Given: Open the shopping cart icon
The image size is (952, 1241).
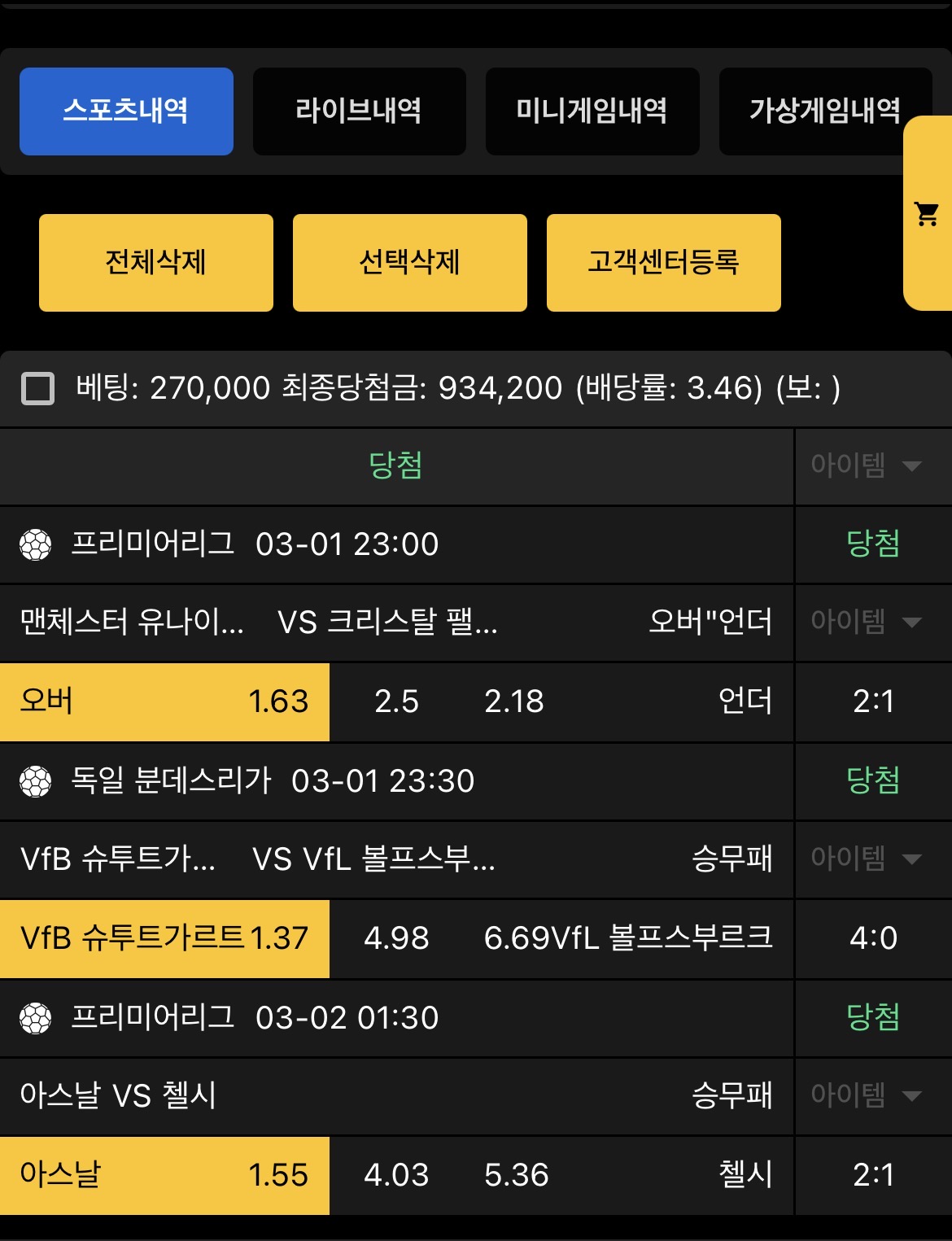Looking at the screenshot, I should 925,213.
